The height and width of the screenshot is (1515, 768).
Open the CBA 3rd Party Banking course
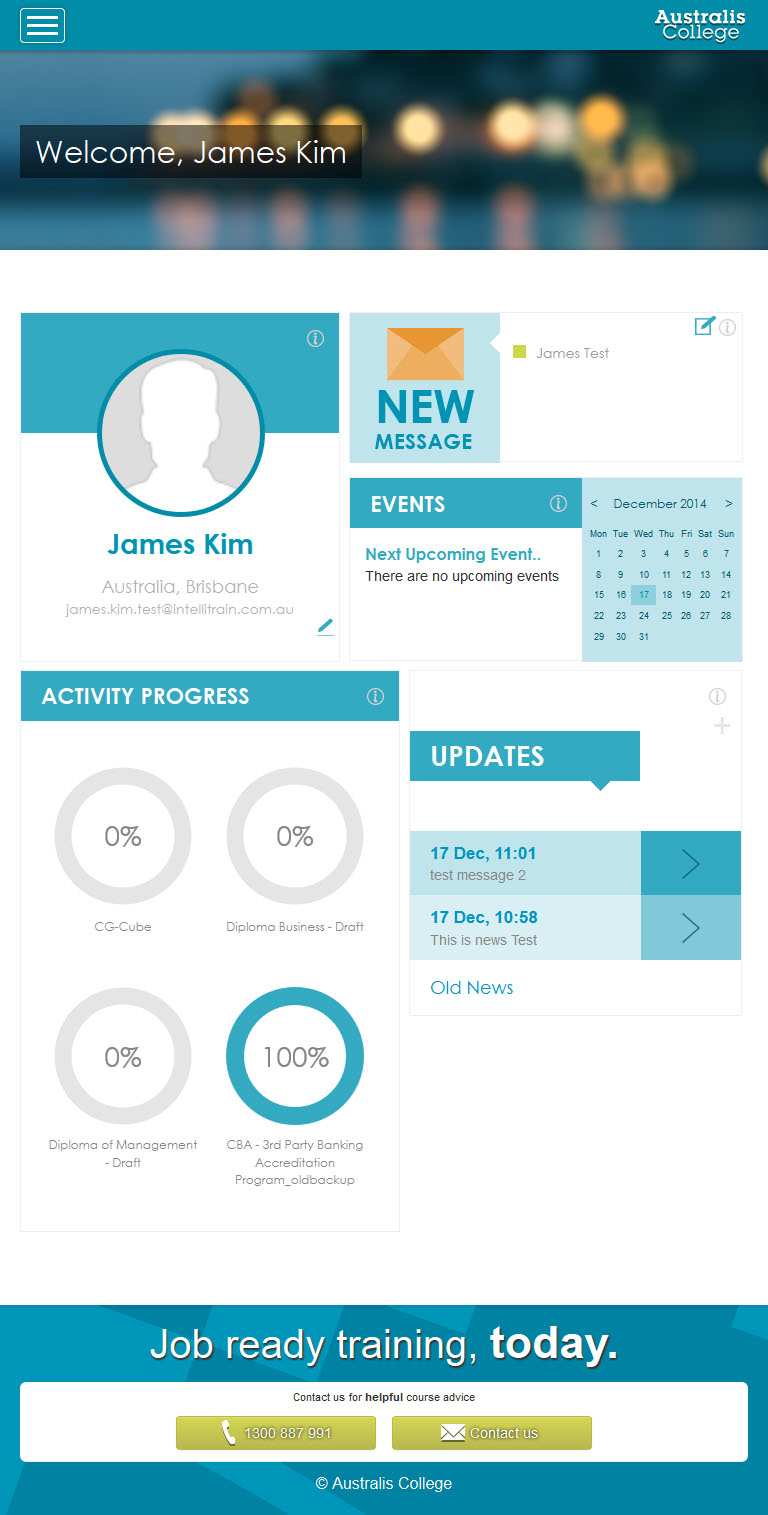click(295, 1057)
